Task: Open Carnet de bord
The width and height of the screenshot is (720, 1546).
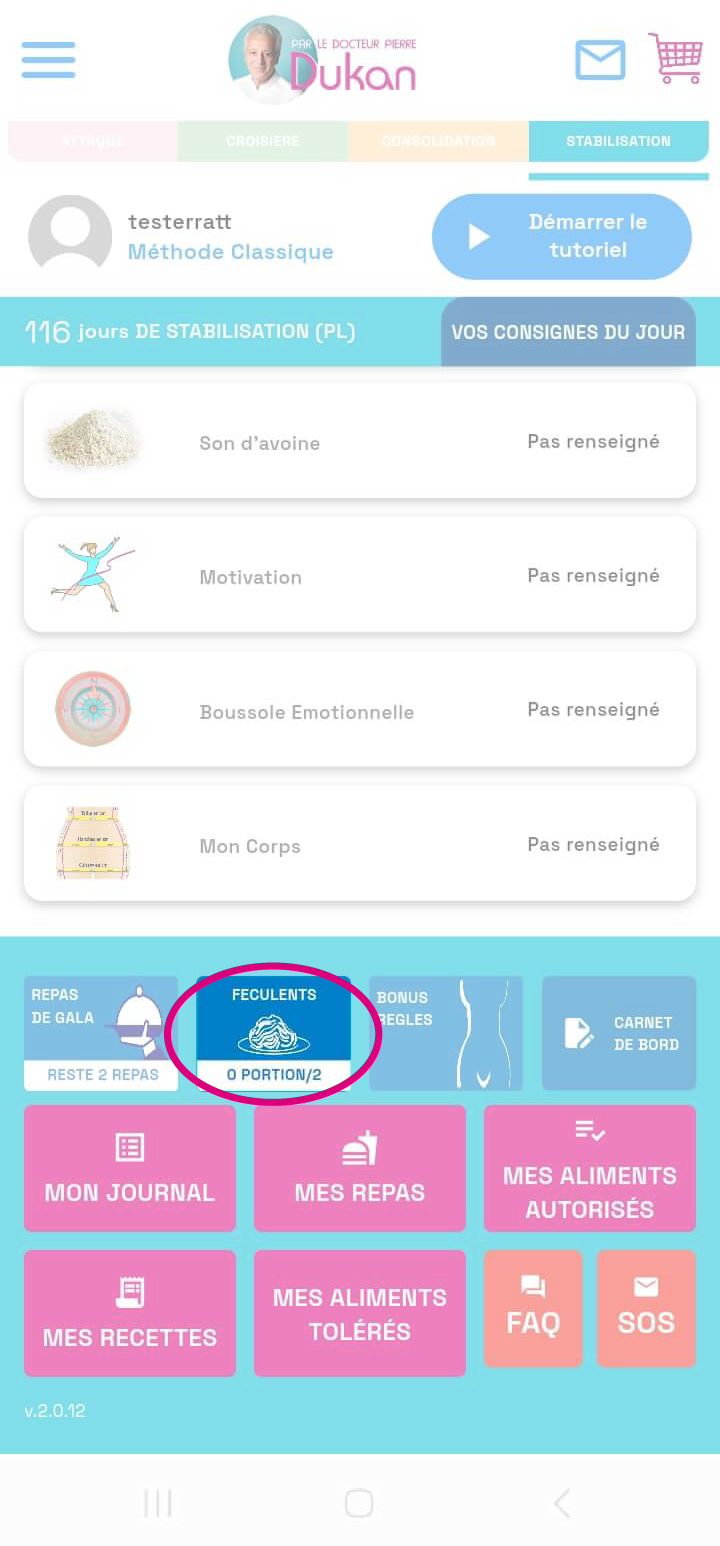Action: pos(619,1033)
